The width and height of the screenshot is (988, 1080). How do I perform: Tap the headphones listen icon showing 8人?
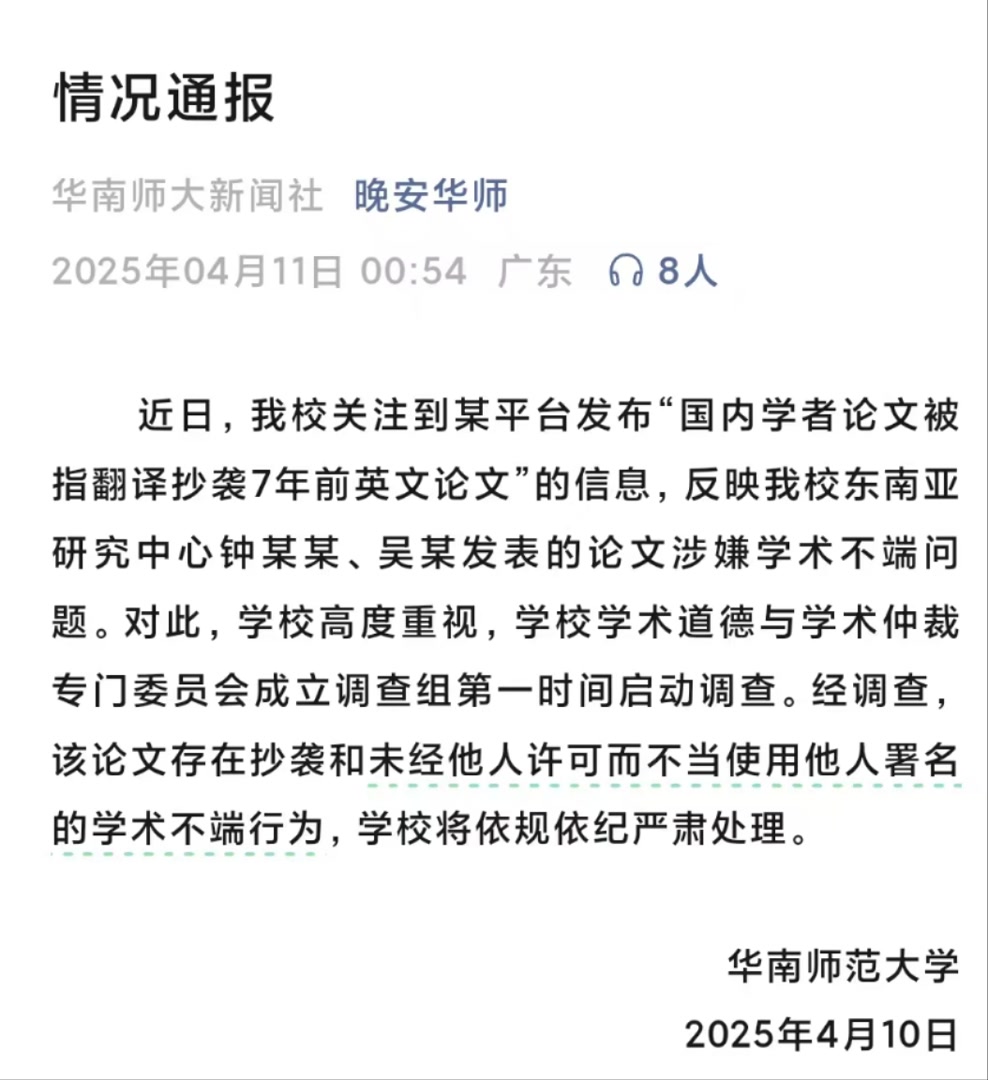pyautogui.click(x=626, y=271)
